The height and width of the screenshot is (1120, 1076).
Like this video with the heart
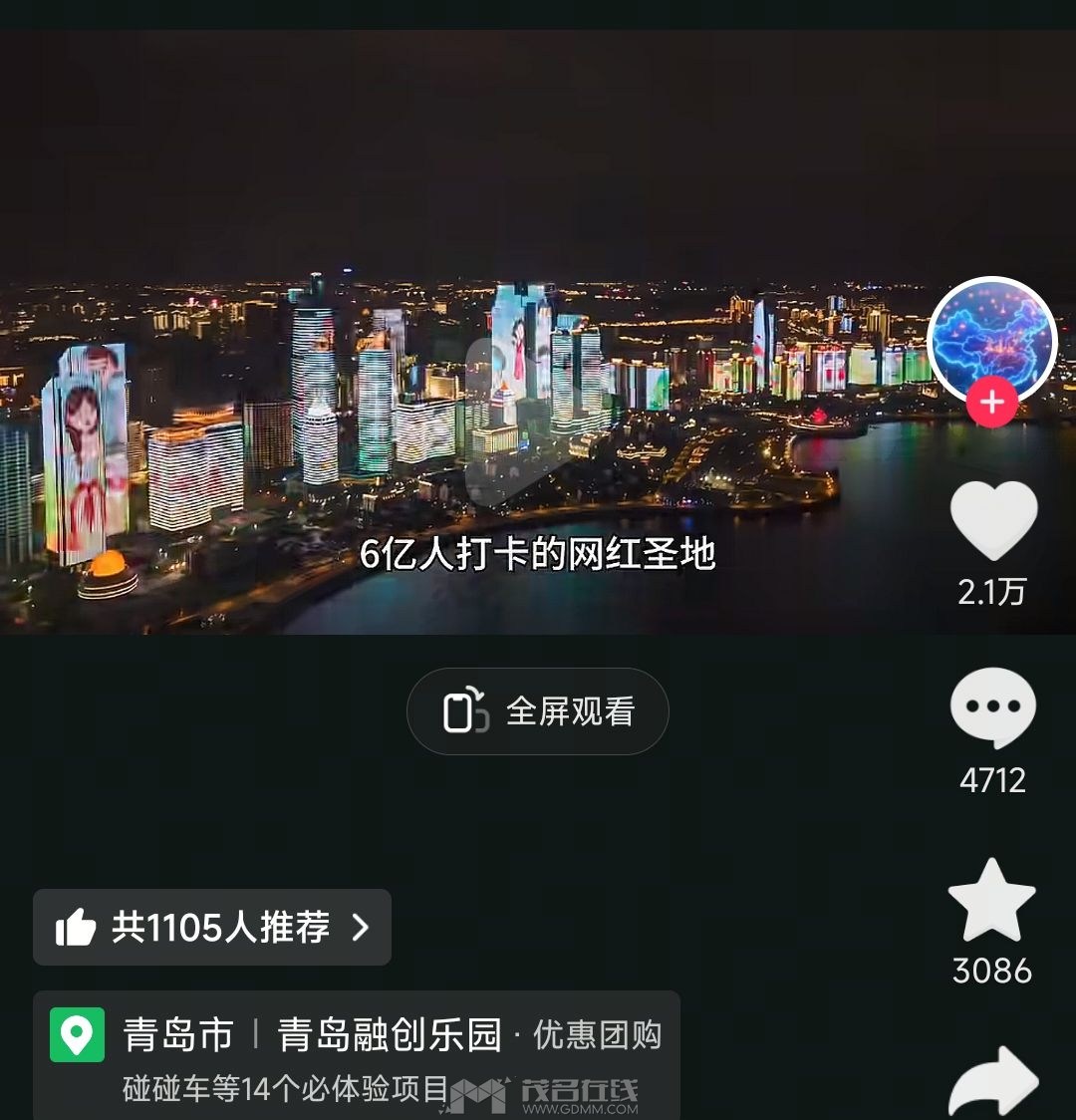[x=993, y=520]
